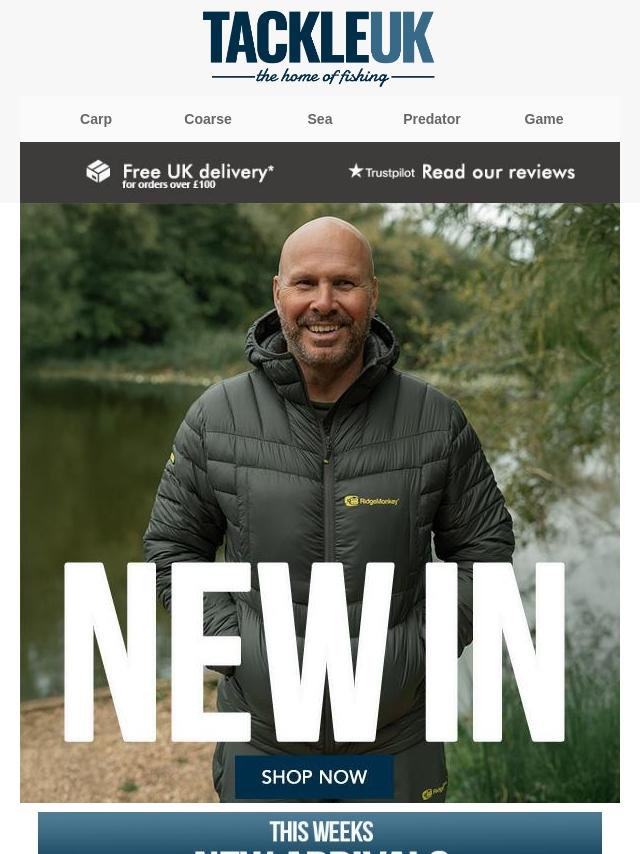This screenshot has height=854, width=640.
Task: Open the TackleUK logo homepage link
Action: [x=319, y=48]
